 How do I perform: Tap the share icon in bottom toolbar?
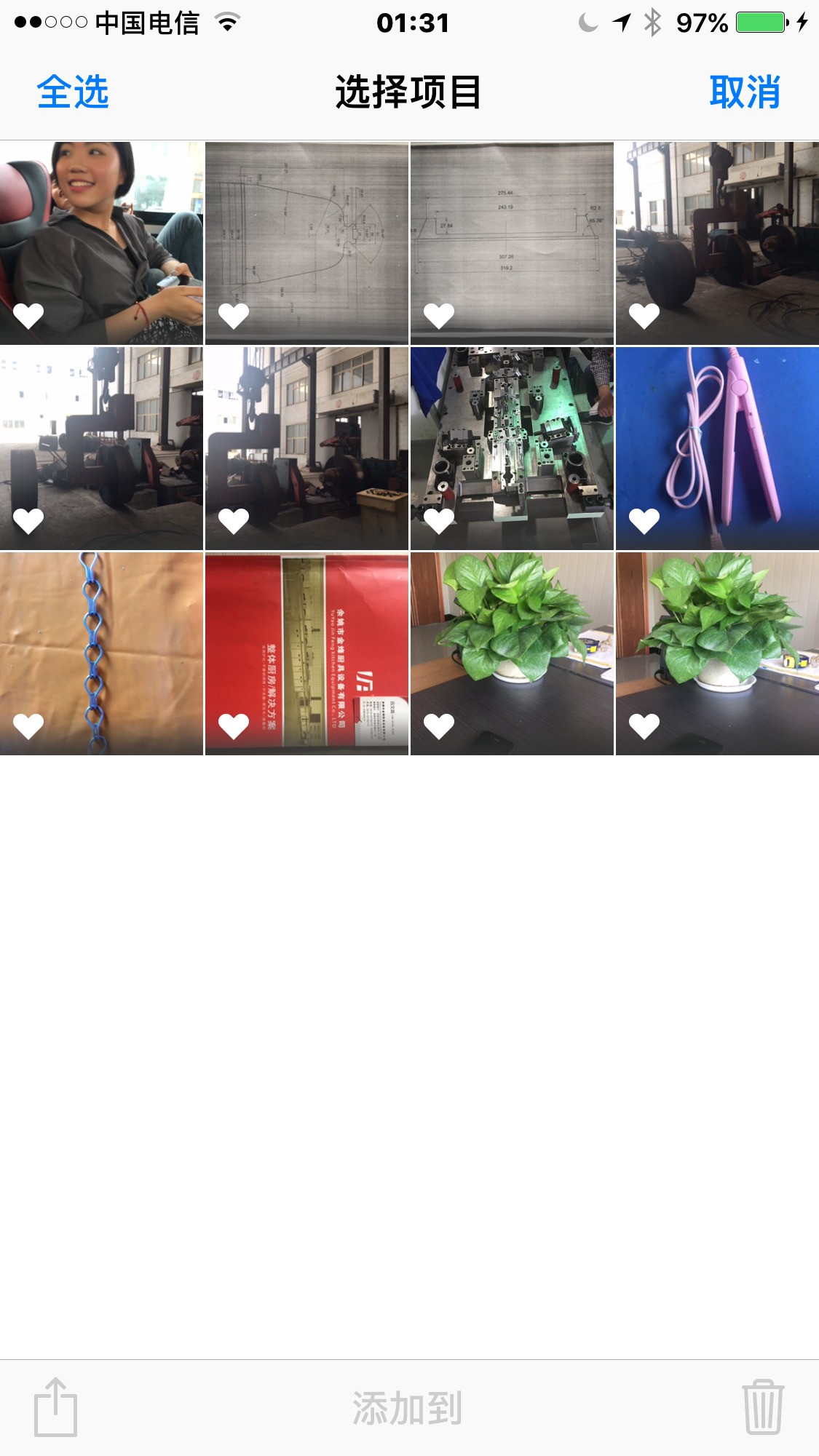[55, 1407]
